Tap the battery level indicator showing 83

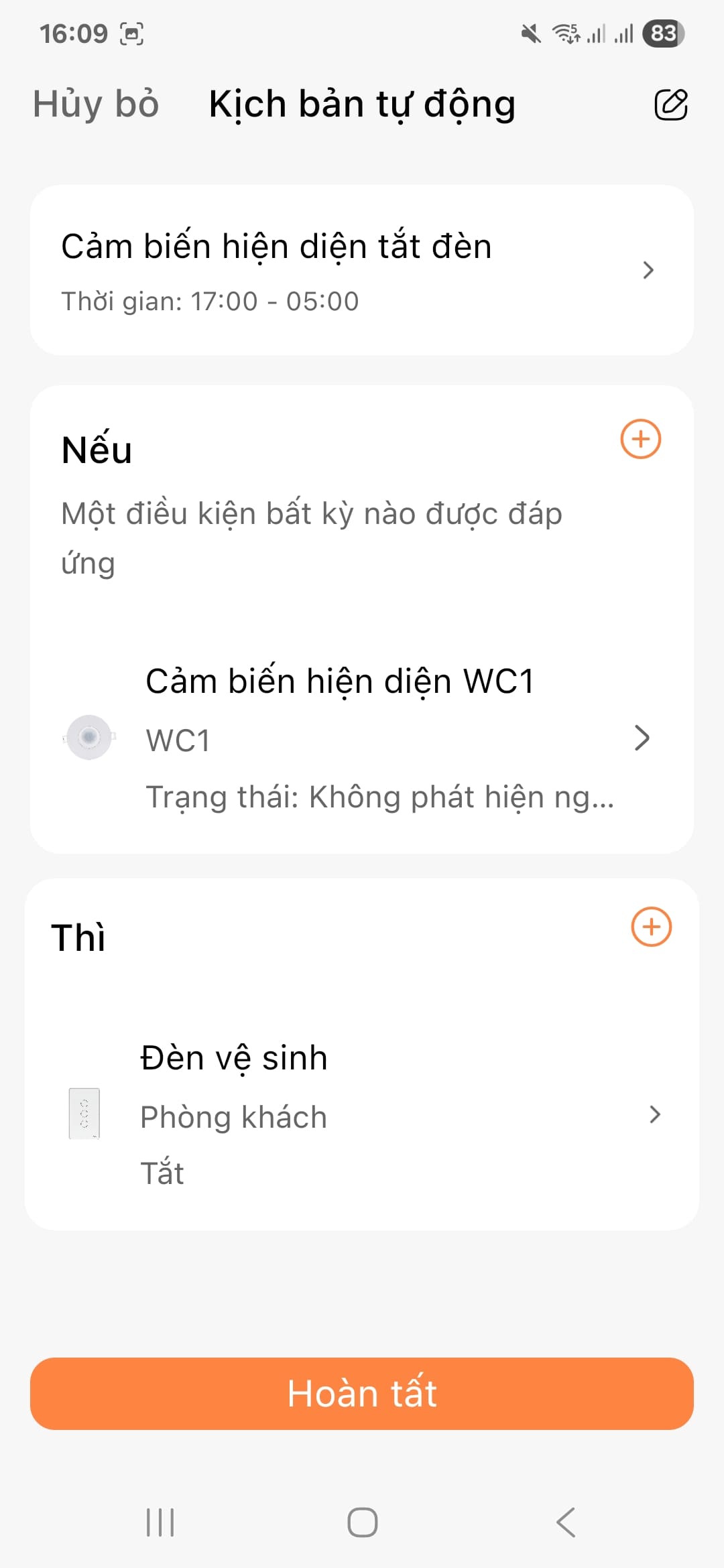pos(663,31)
